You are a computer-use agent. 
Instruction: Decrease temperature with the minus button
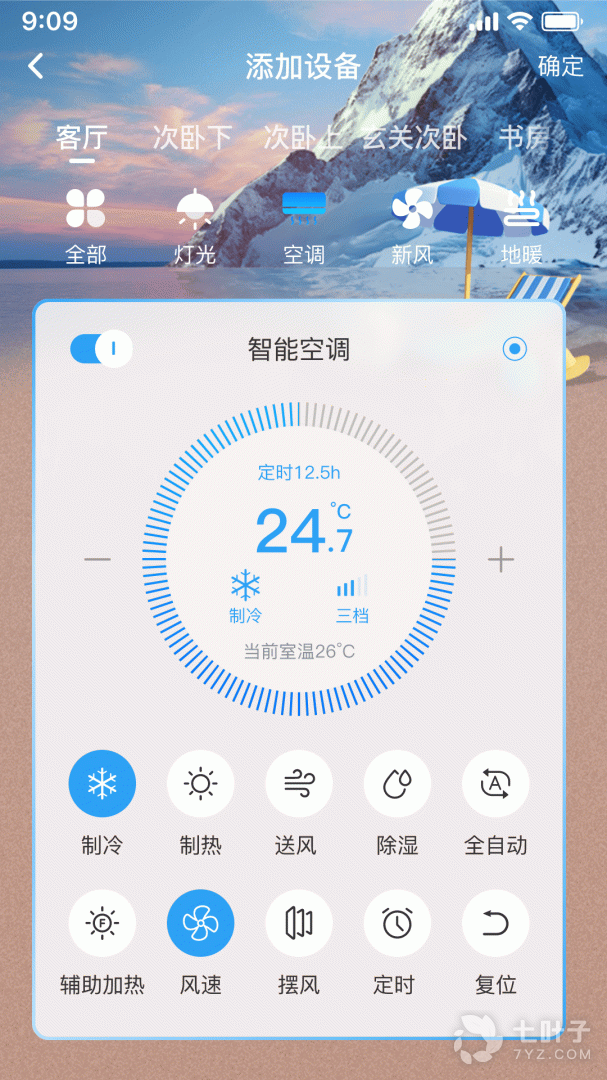97,559
